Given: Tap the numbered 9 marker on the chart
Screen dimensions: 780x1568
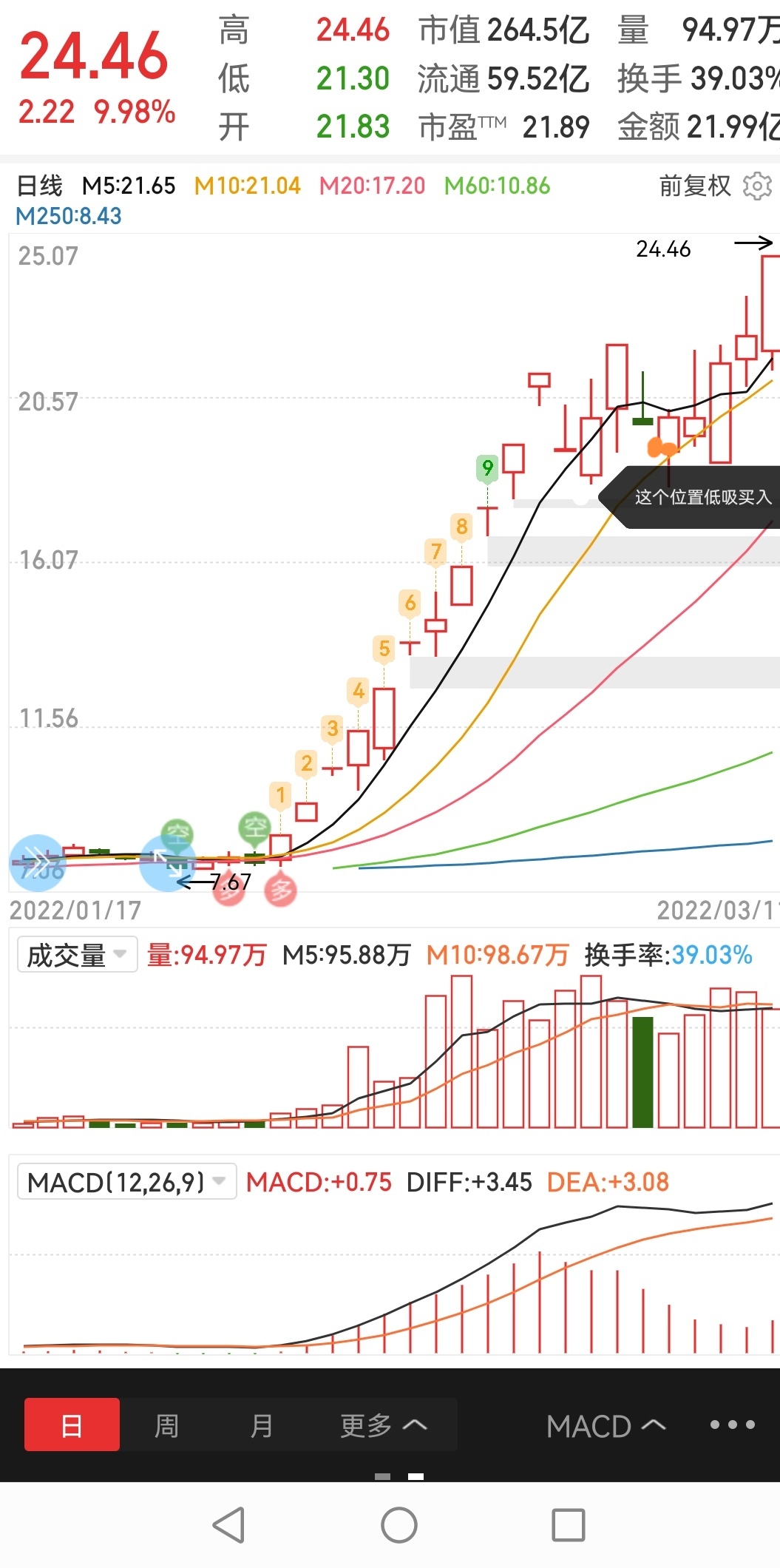Looking at the screenshot, I should [487, 468].
